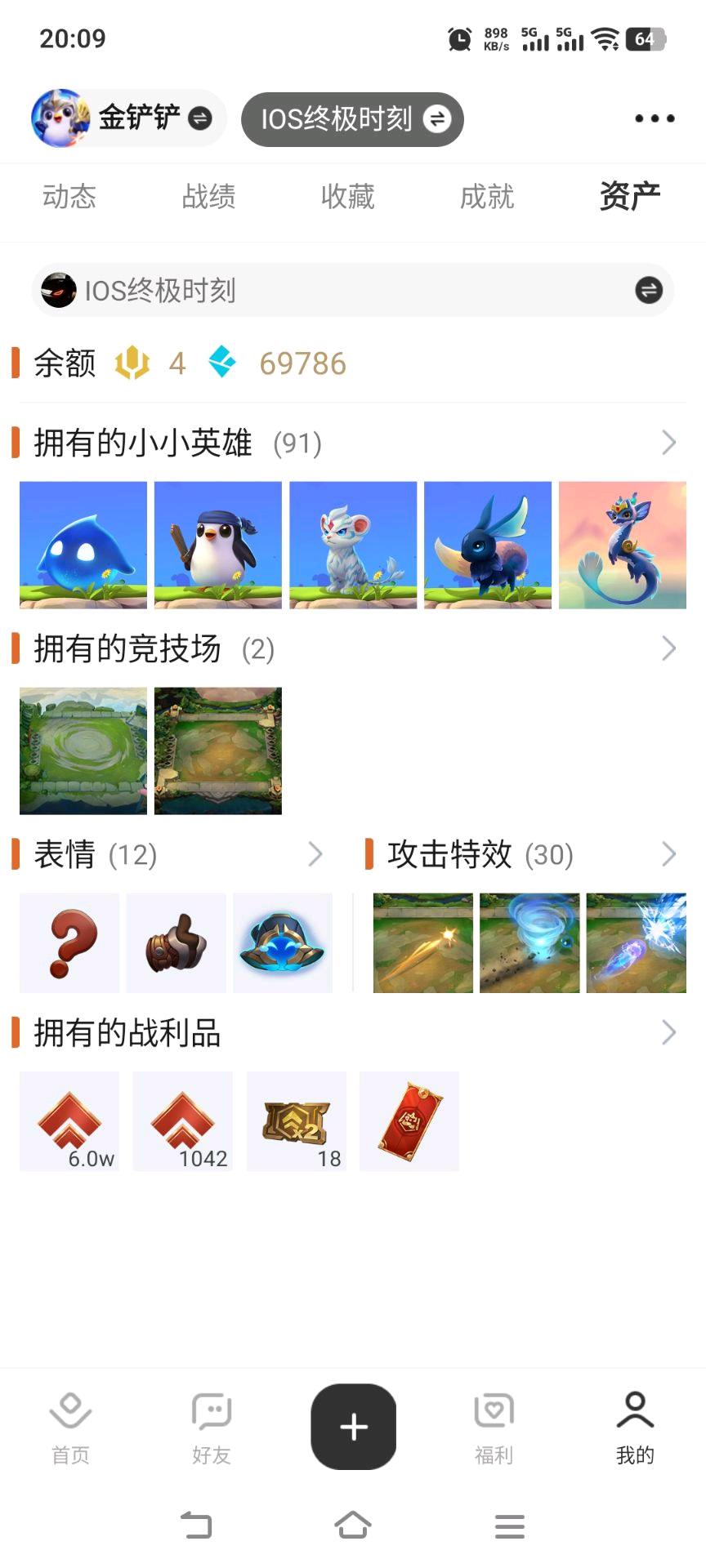The width and height of the screenshot is (706, 1568).
Task: Tap the system back button
Action: (x=196, y=1525)
